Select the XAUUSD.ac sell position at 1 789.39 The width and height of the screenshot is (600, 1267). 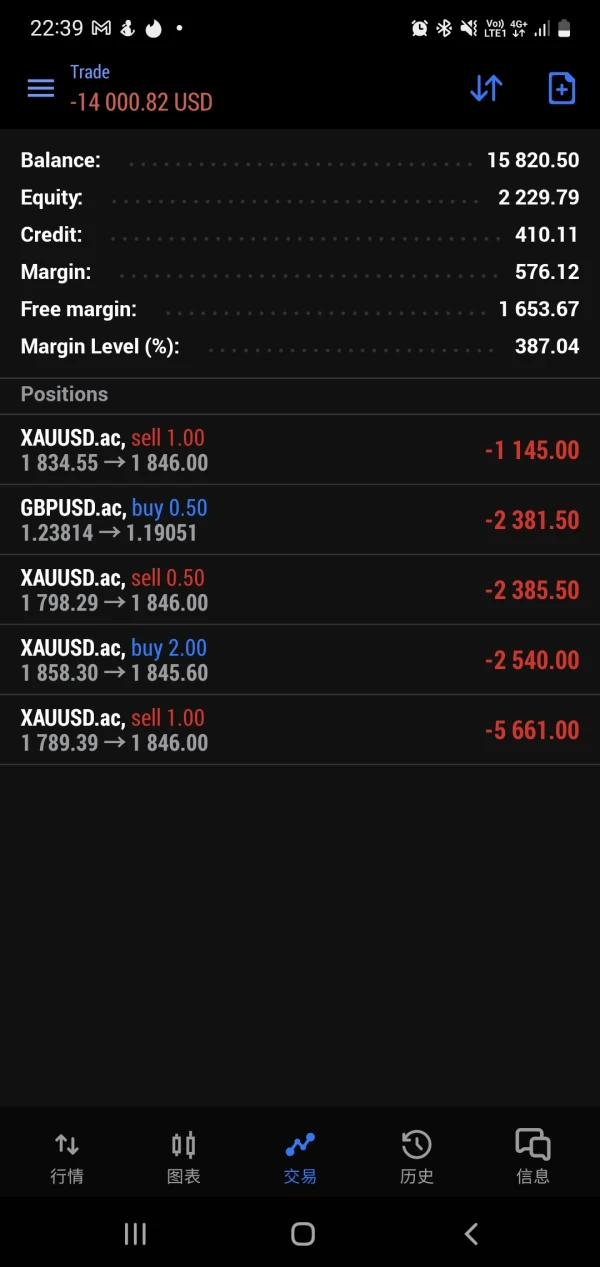coord(300,730)
